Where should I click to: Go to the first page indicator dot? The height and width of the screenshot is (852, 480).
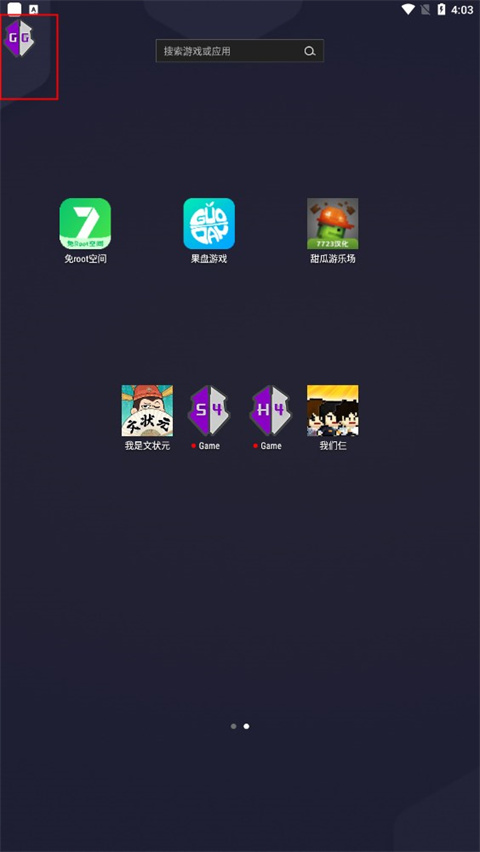[234, 726]
